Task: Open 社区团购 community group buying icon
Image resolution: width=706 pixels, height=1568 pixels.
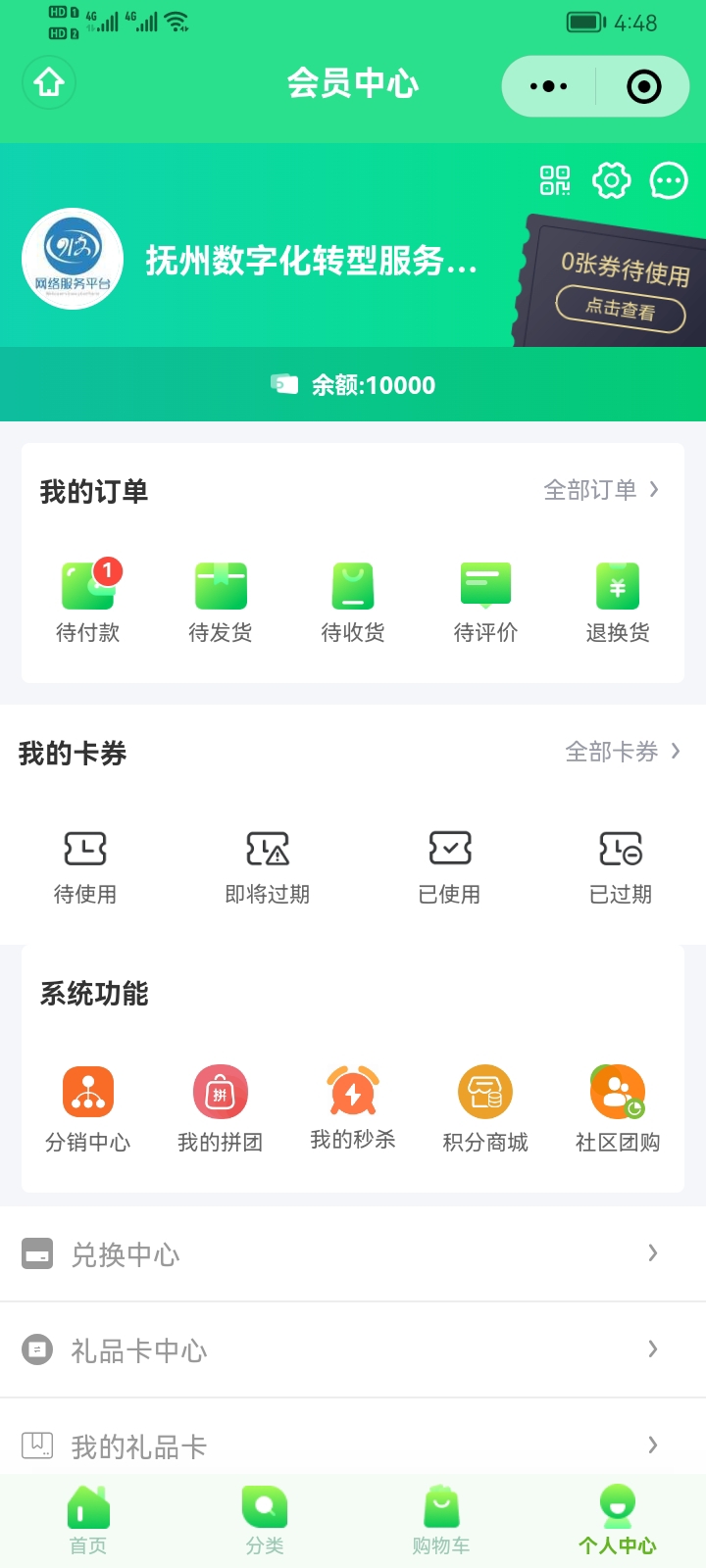Action: pyautogui.click(x=617, y=1091)
